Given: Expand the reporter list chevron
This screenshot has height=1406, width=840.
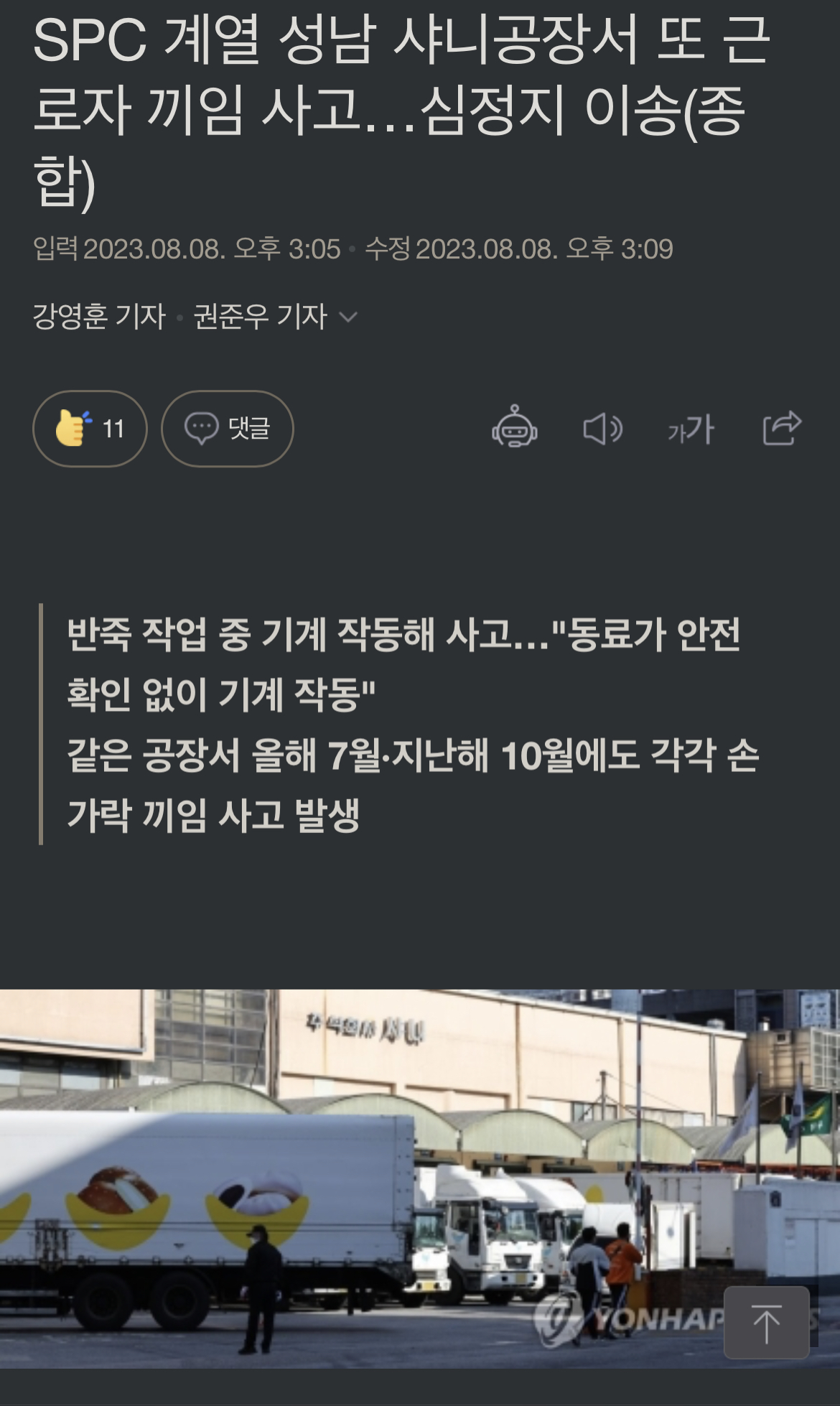Looking at the screenshot, I should [x=348, y=317].
